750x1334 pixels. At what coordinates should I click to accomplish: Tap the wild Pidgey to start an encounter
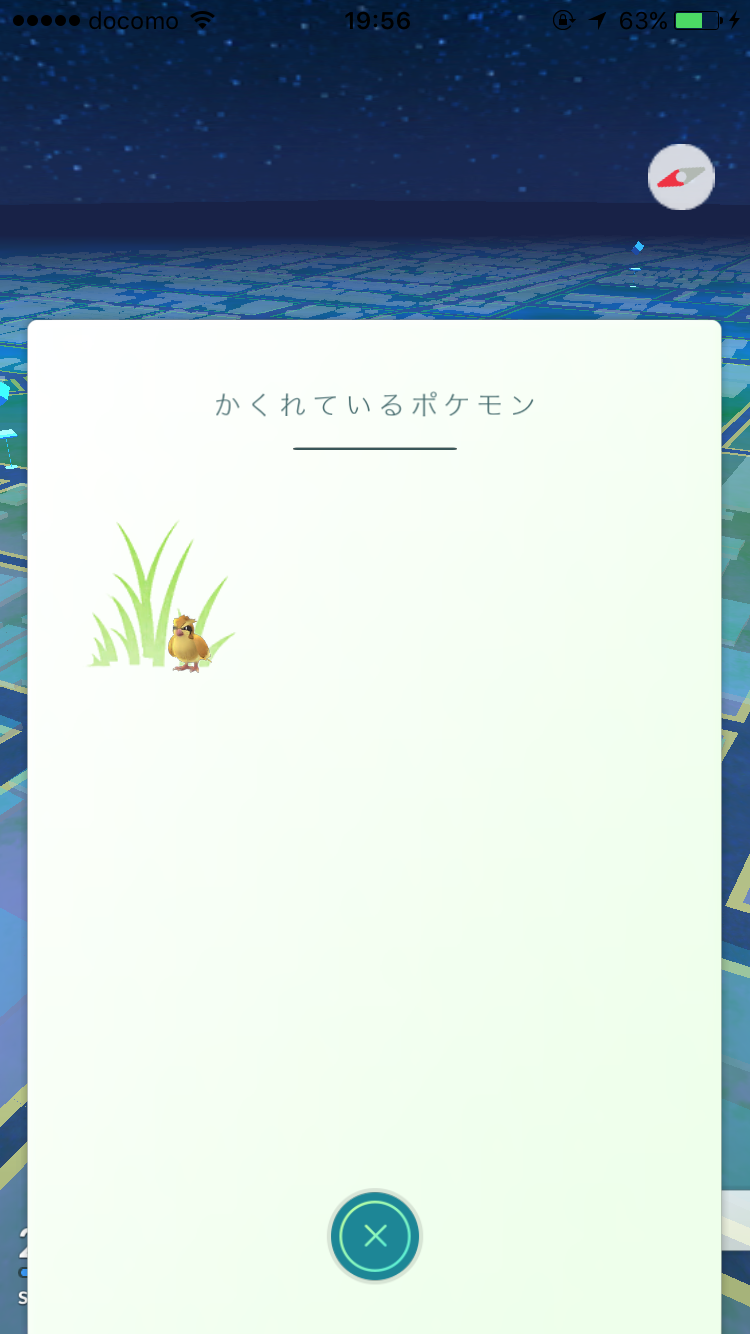pos(190,640)
